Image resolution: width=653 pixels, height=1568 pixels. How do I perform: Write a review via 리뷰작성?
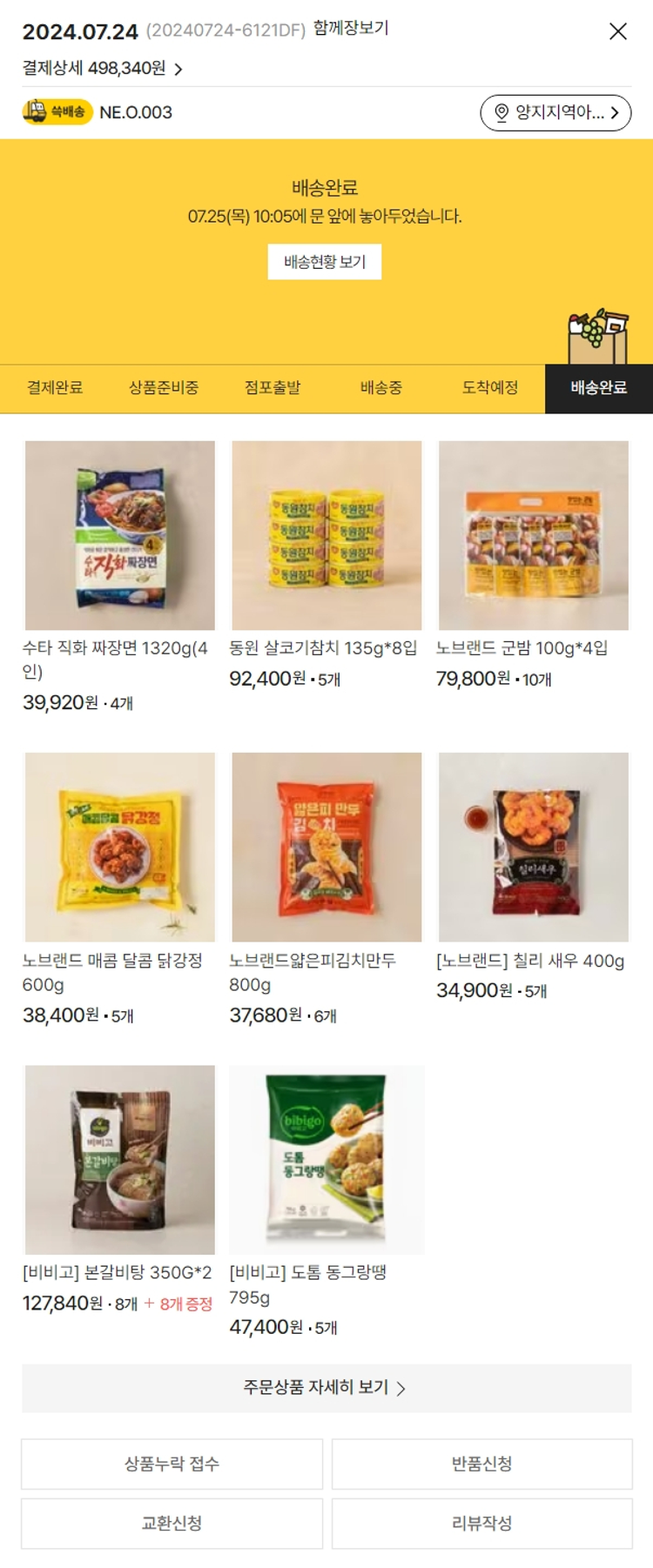pyautogui.click(x=481, y=1523)
